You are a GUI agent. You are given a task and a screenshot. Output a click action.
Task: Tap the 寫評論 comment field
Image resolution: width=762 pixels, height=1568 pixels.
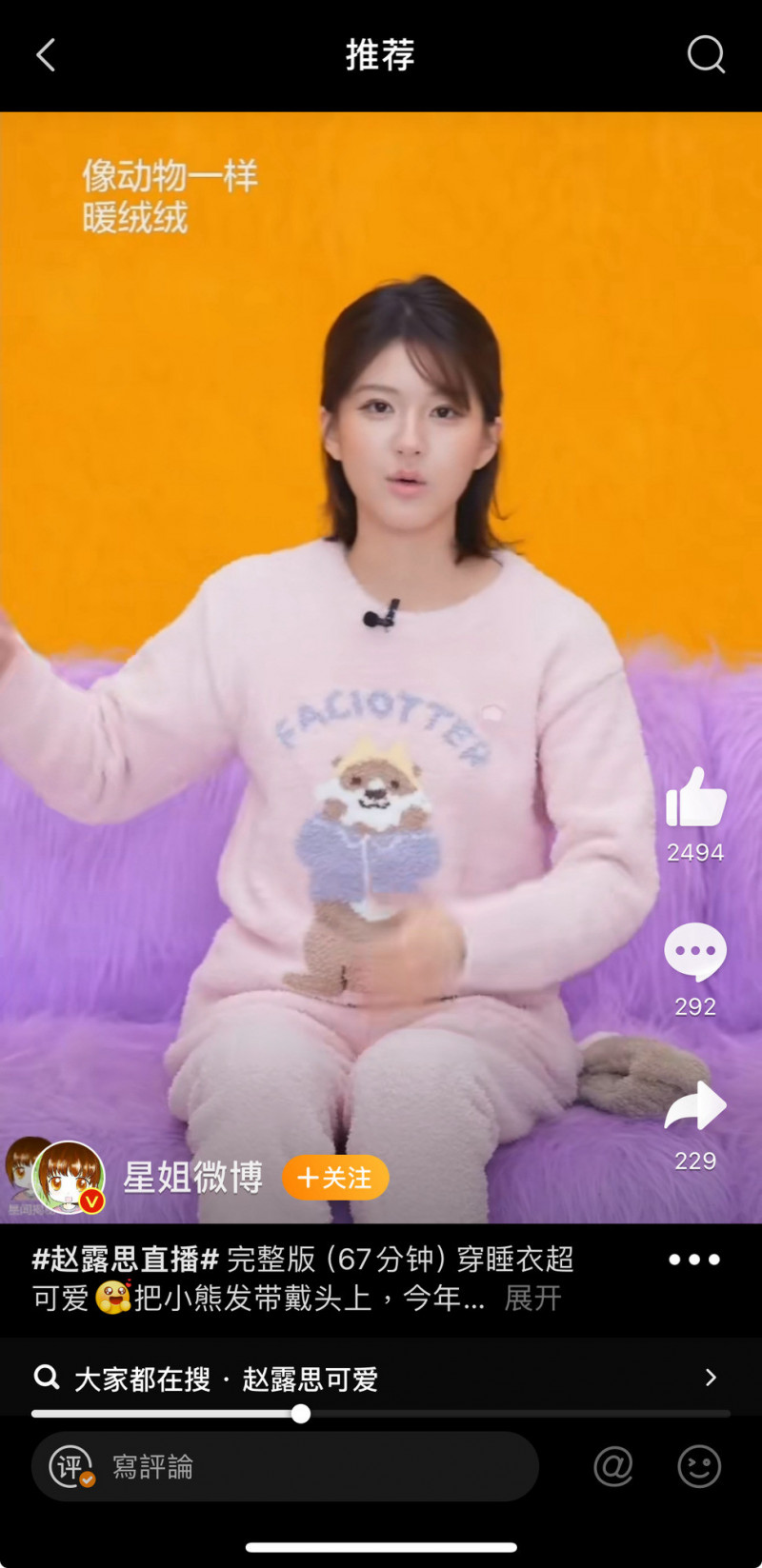(285, 1467)
